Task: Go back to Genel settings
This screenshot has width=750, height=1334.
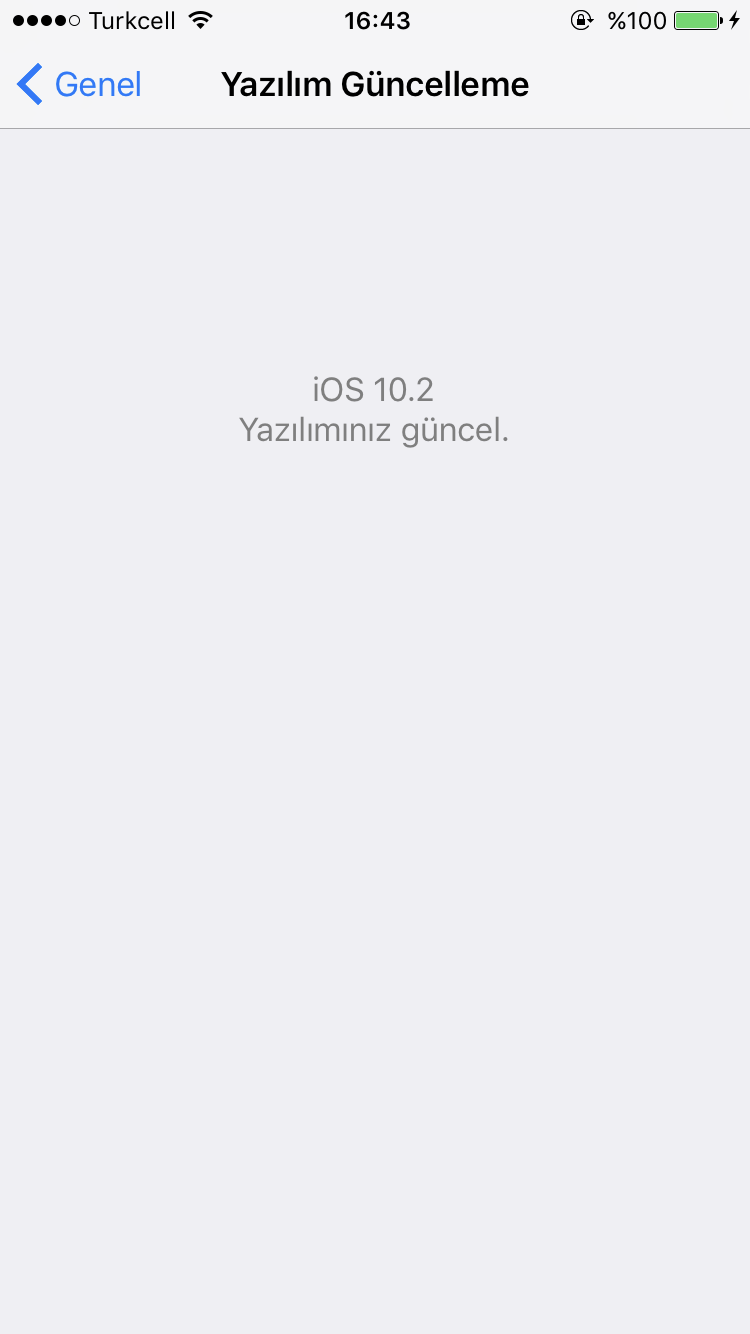Action: (x=80, y=85)
